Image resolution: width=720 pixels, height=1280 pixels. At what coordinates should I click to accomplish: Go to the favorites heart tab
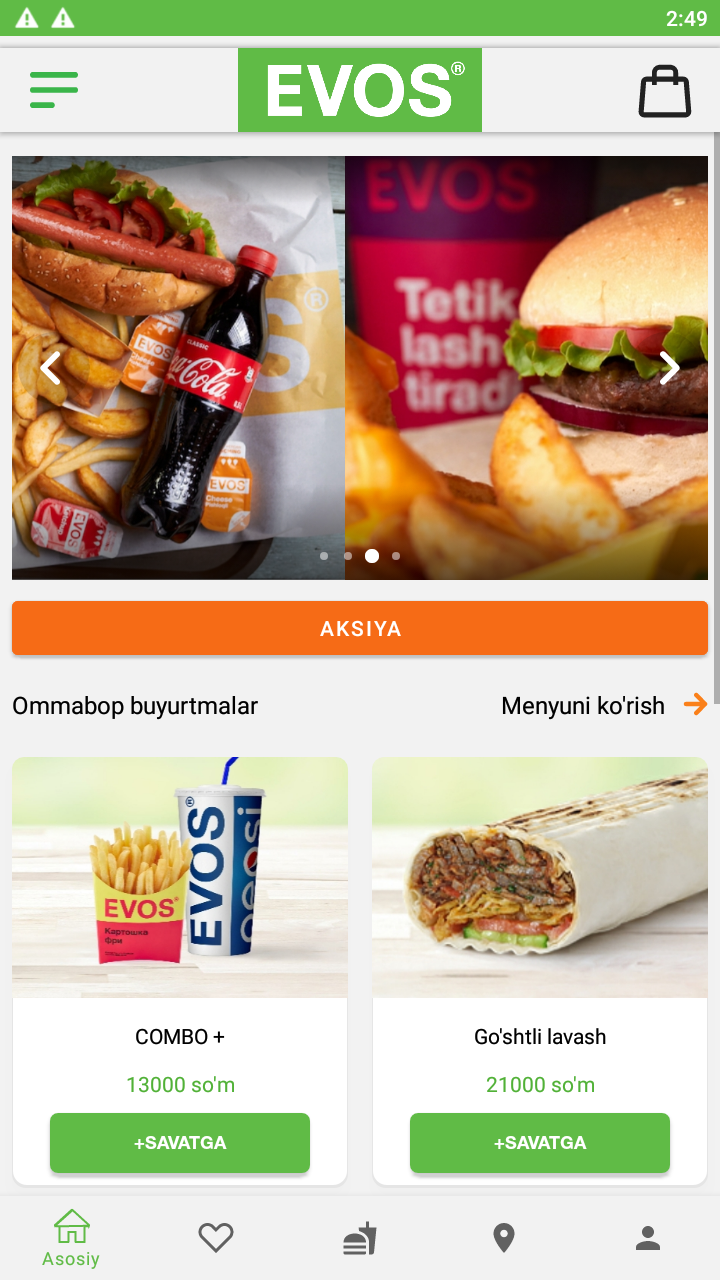click(215, 1238)
